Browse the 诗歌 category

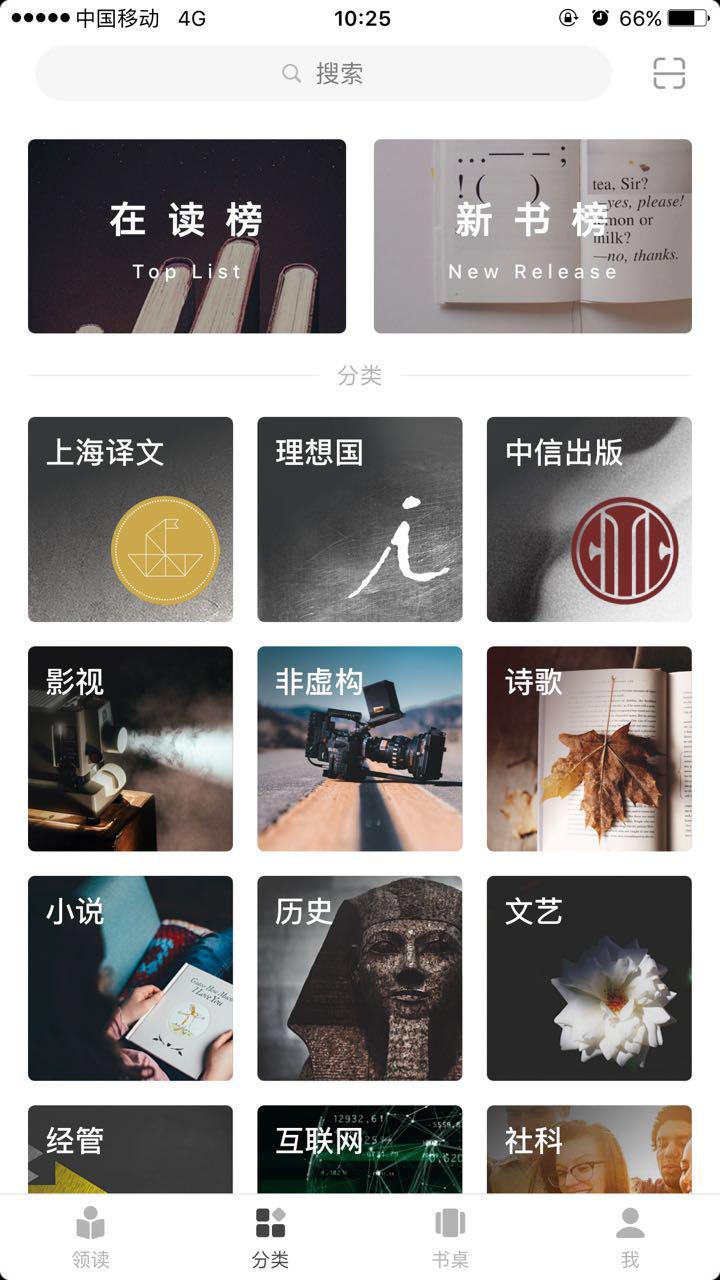[589, 748]
